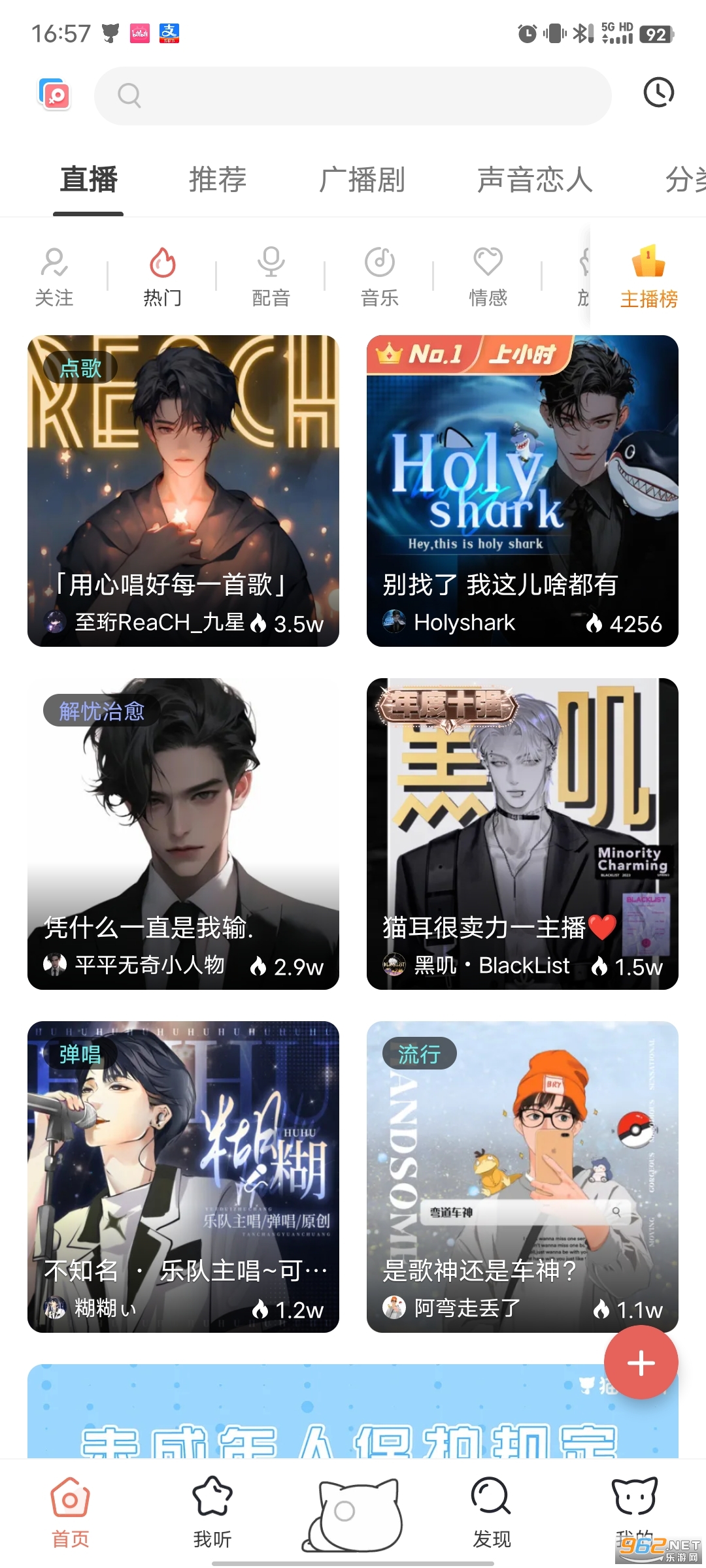Open the 广播剧 (Radio Drama) tab
The height and width of the screenshot is (1568, 706).
[364, 179]
